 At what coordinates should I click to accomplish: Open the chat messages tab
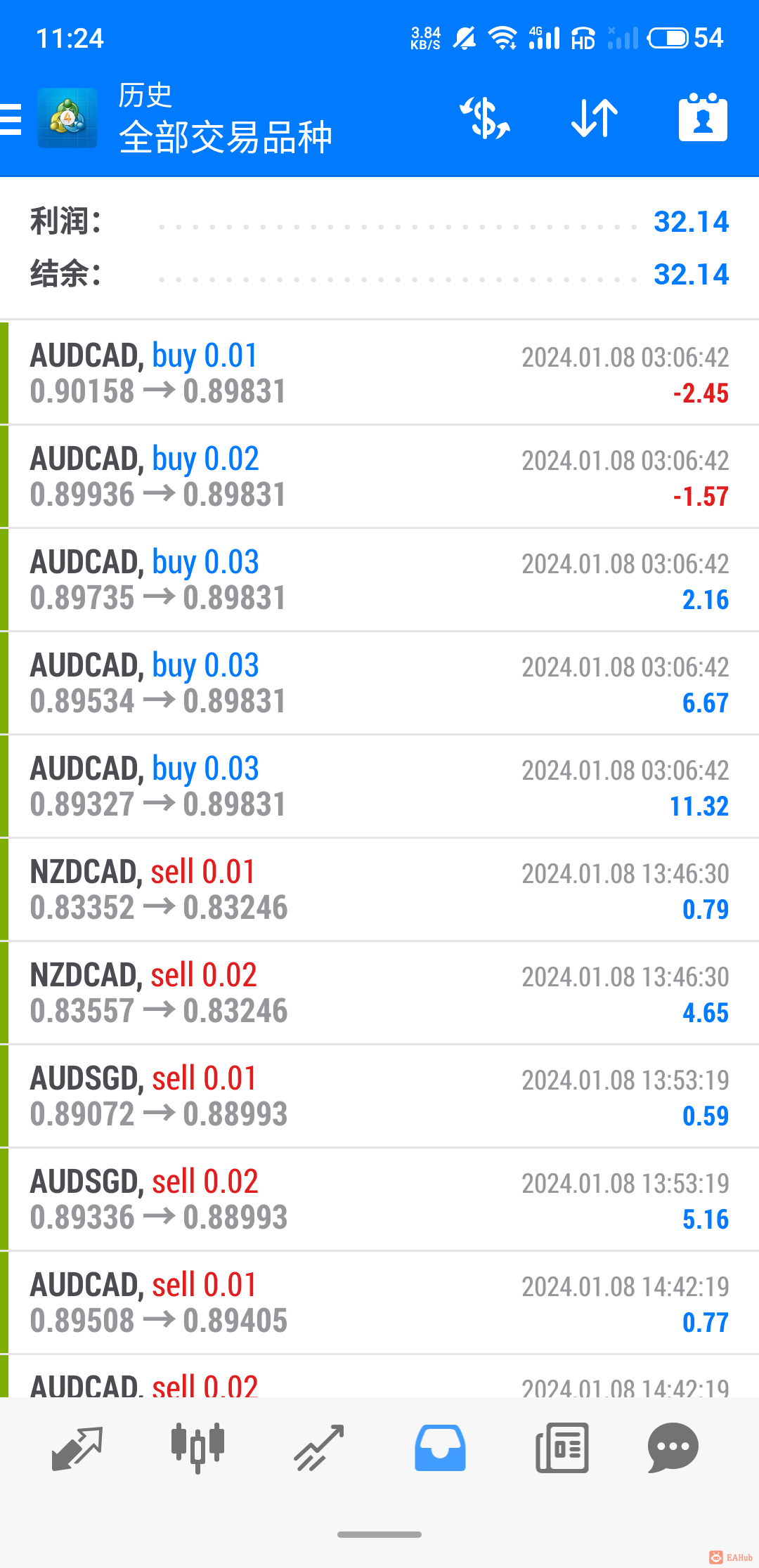click(673, 1449)
